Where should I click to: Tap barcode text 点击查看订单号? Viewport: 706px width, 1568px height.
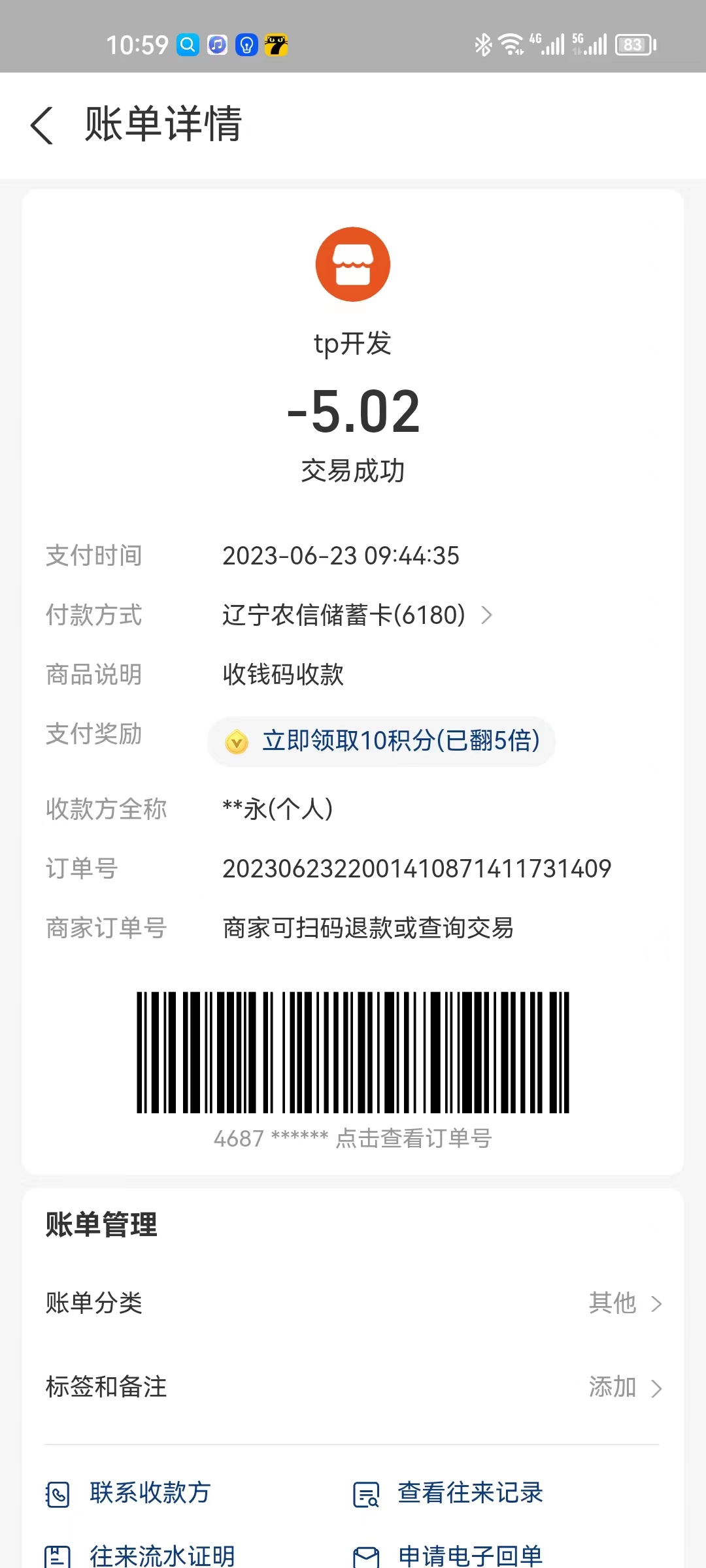point(353,1139)
